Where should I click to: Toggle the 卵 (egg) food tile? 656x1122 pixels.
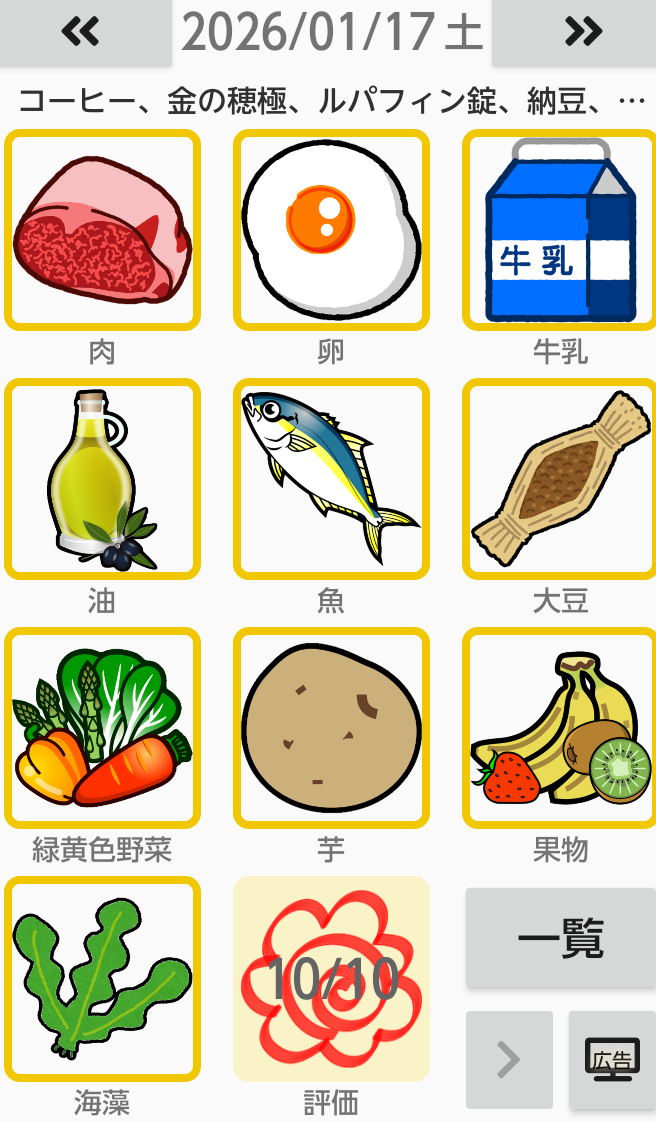tap(331, 230)
